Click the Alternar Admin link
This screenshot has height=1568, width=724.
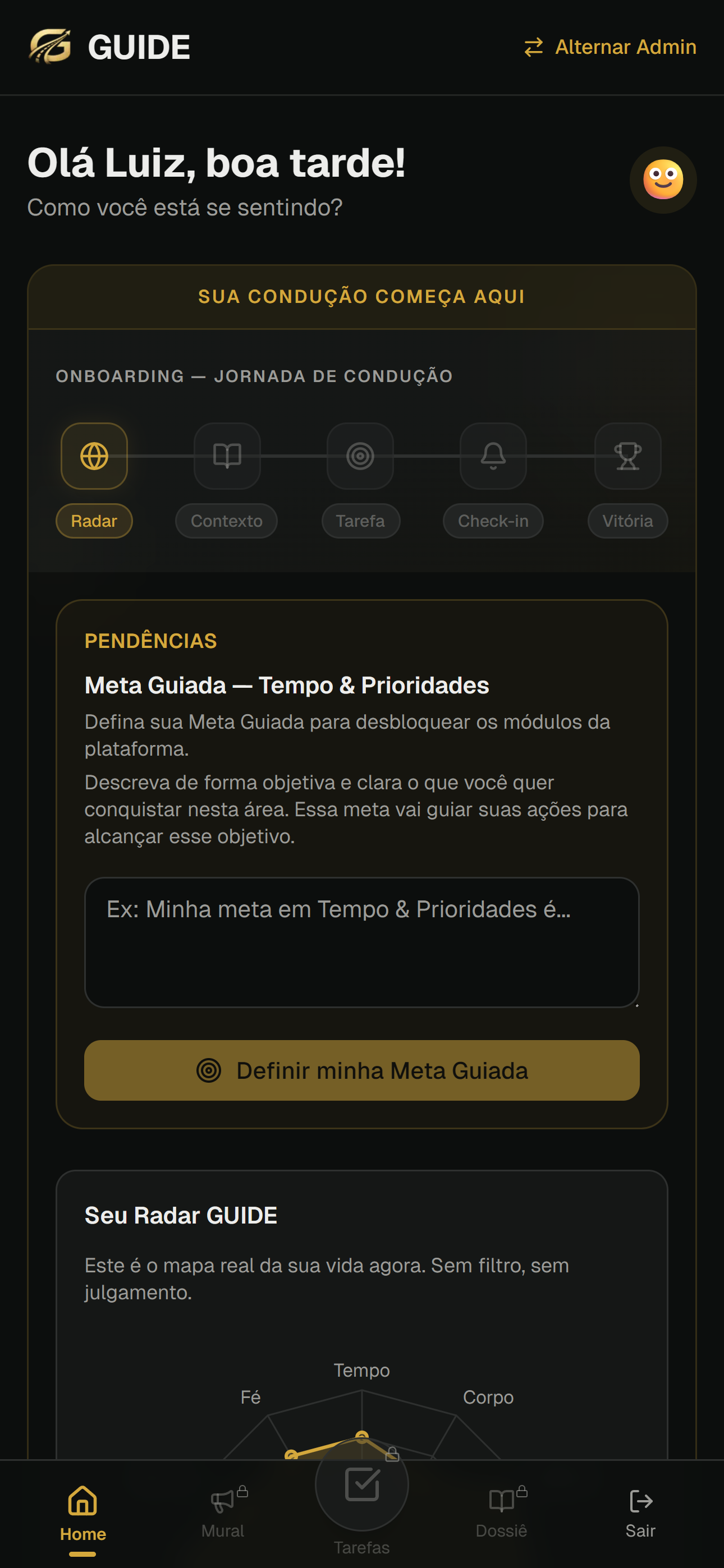click(610, 47)
